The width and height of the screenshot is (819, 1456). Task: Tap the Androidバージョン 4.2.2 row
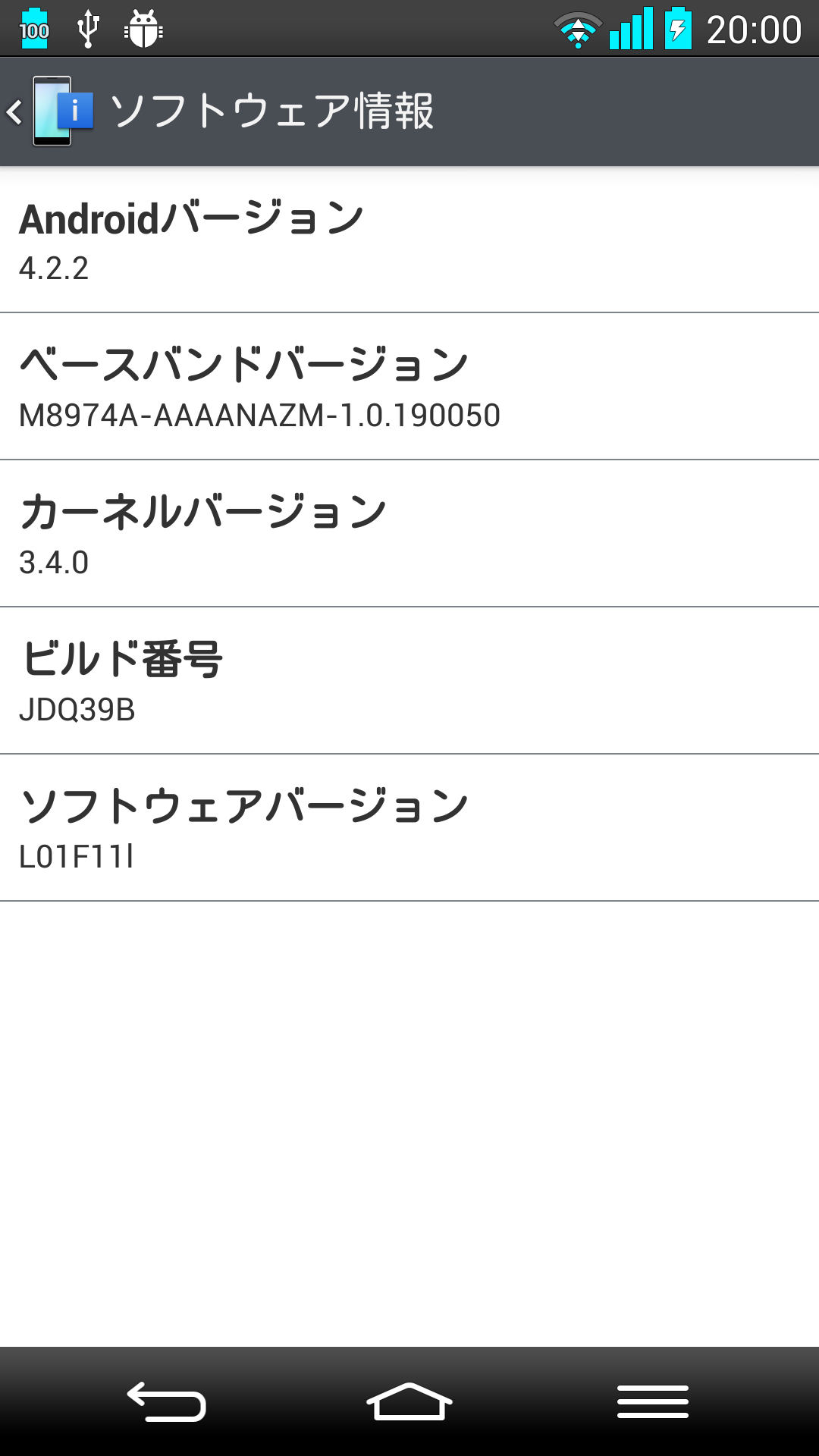[409, 240]
